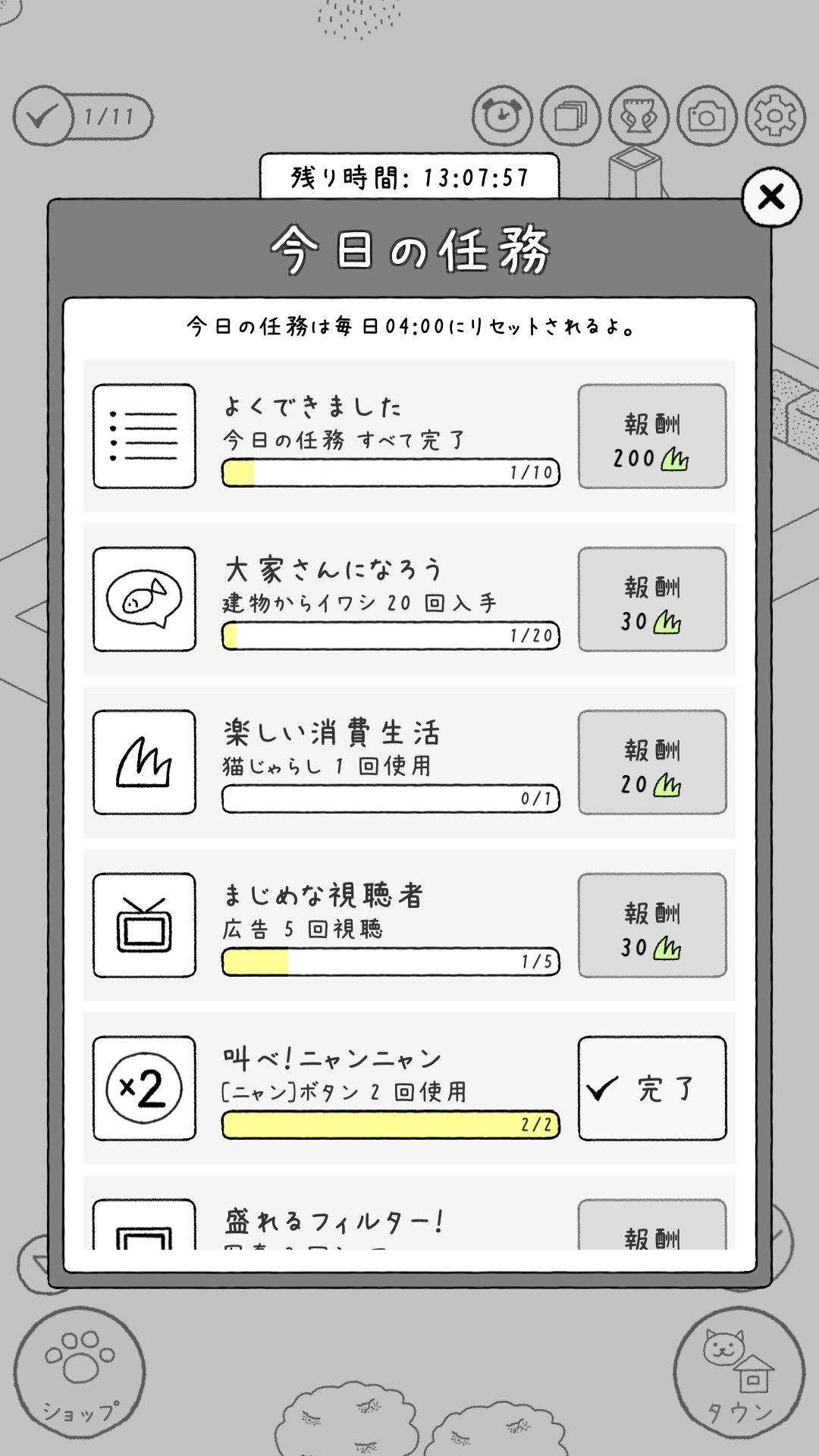The height and width of the screenshot is (1456, 819).
Task: Tap the 30 reward for 大家さんになろう
Action: point(652,600)
